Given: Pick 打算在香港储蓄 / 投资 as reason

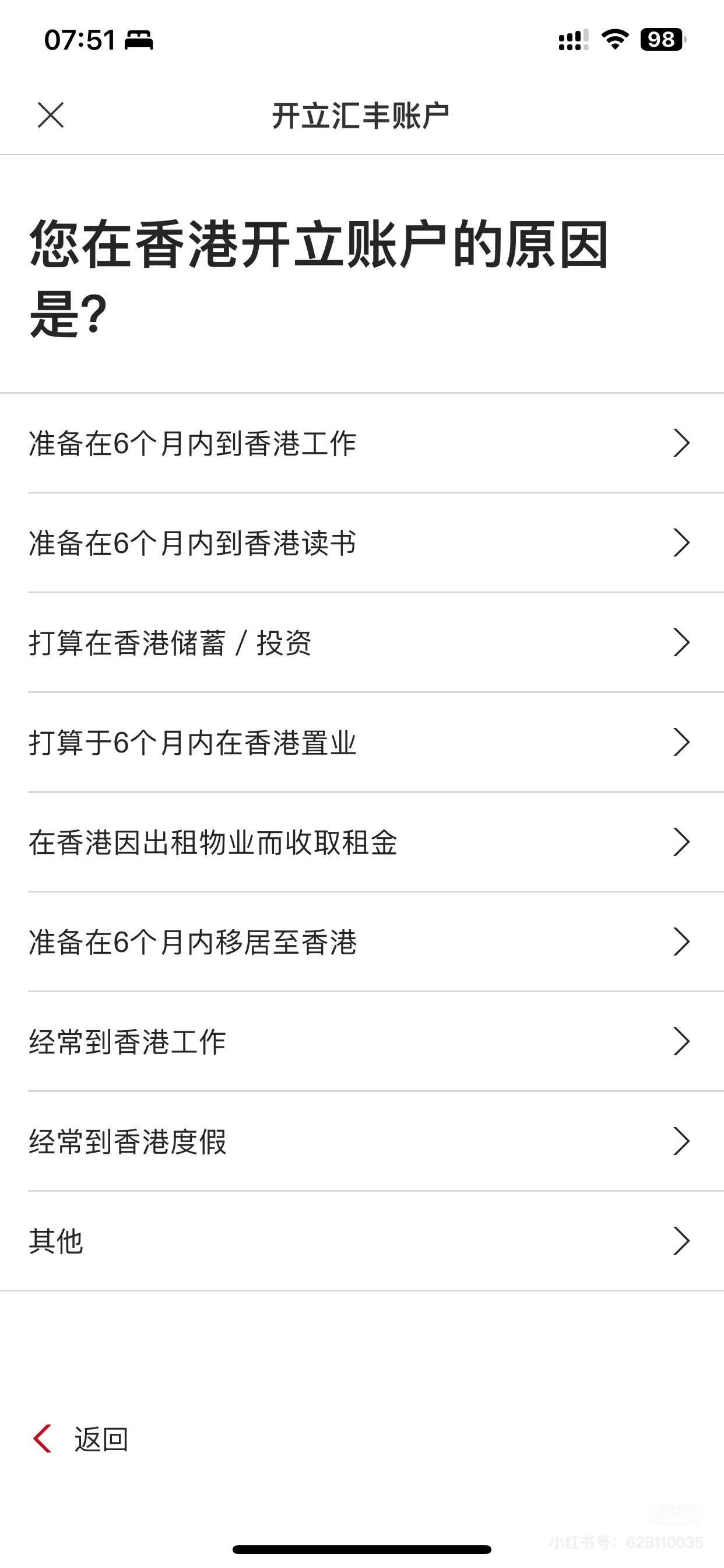Looking at the screenshot, I should [361, 643].
